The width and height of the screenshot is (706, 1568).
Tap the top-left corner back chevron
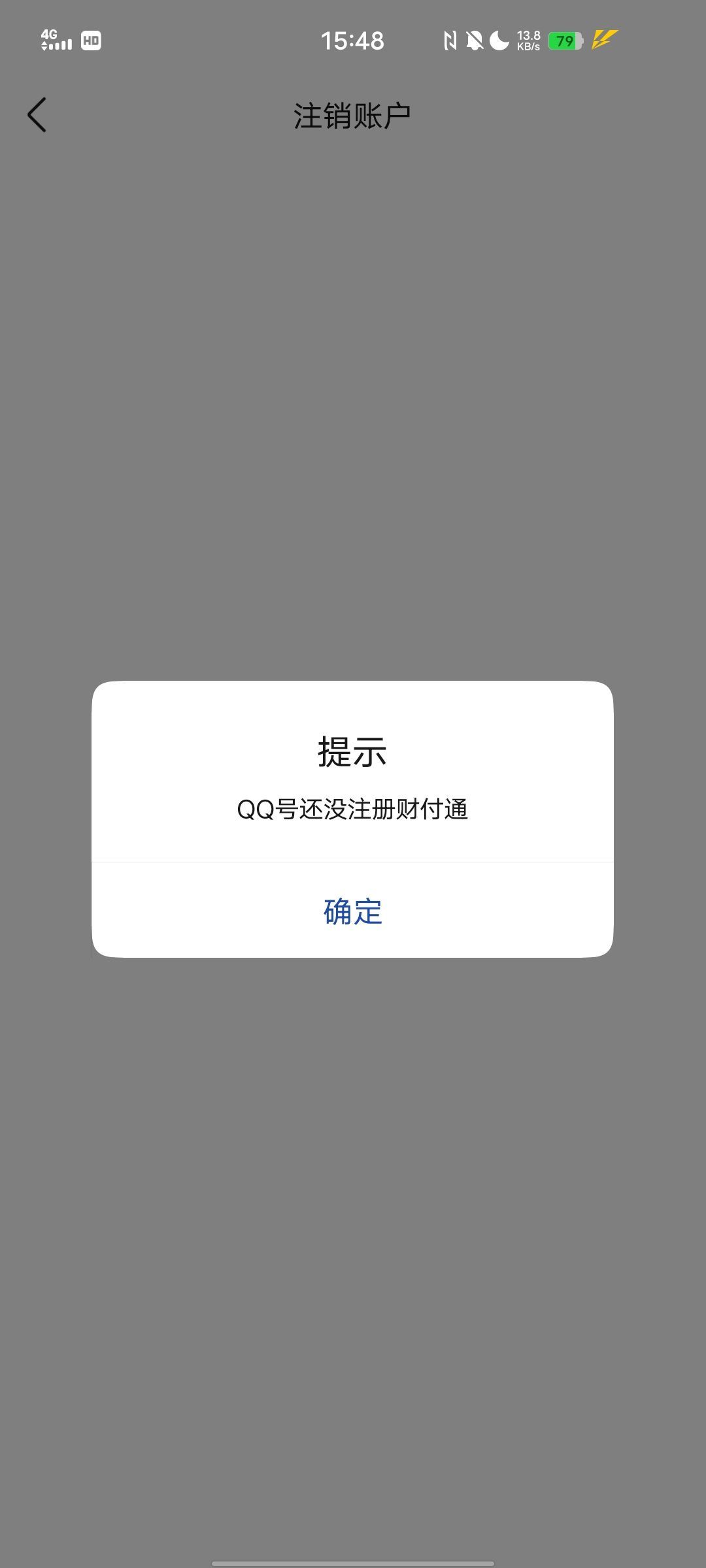click(37, 114)
